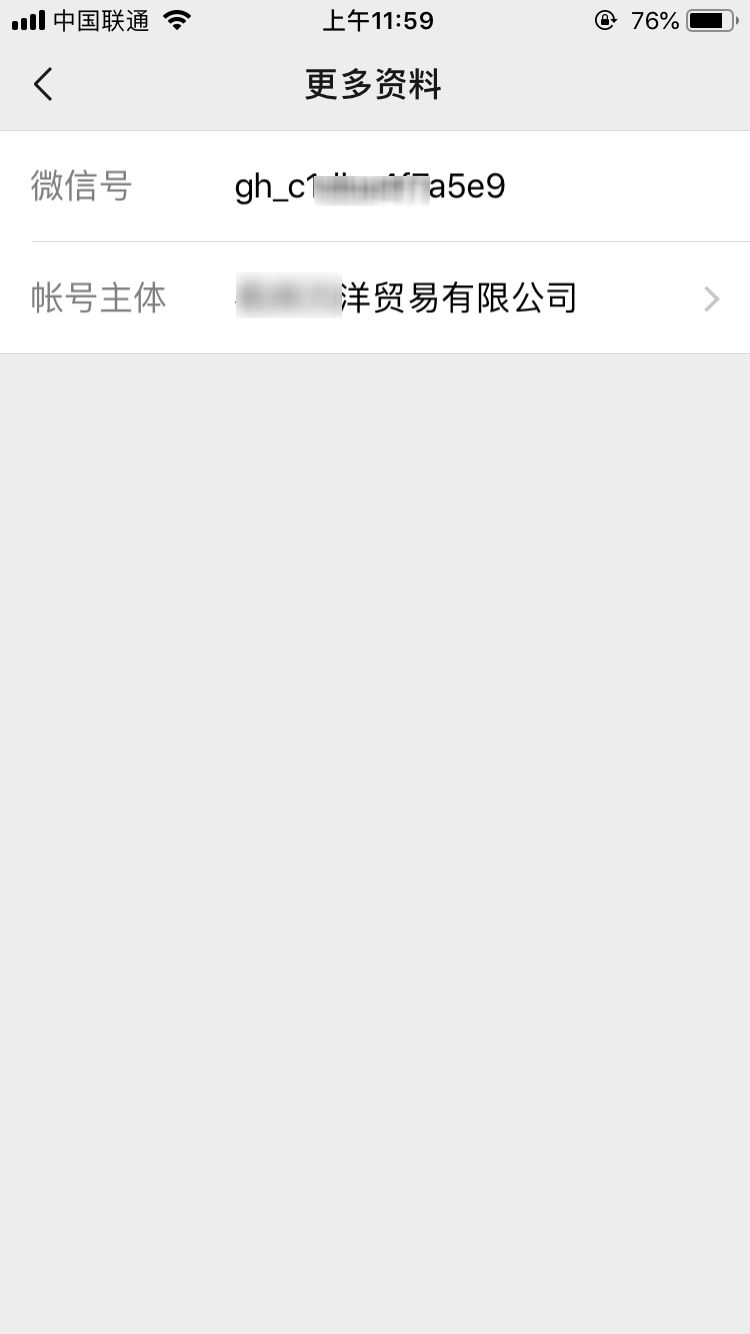The image size is (750, 1334).
Task: Tap the back arrow to leave 更多资料
Action: [x=42, y=84]
